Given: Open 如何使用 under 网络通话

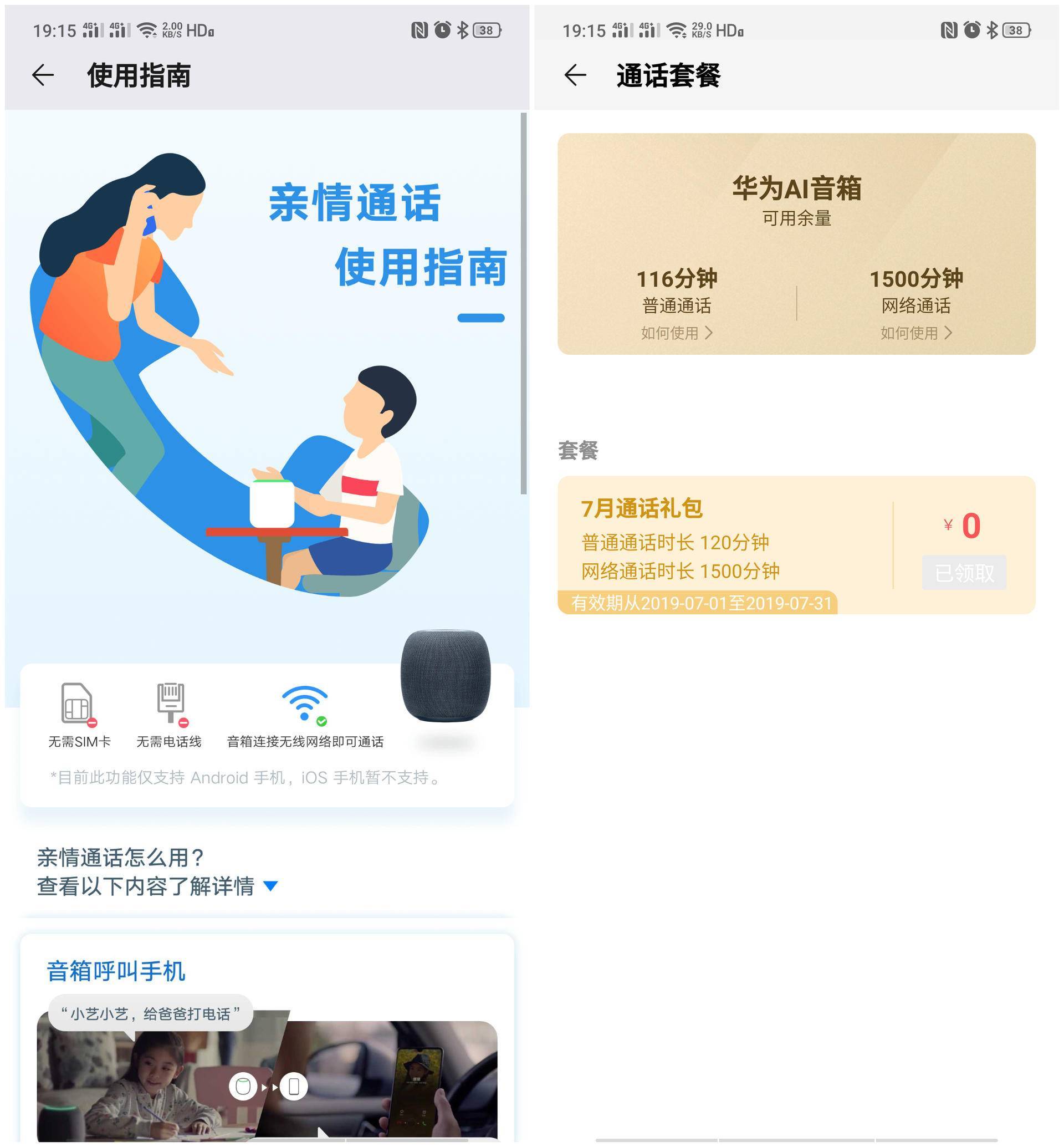Looking at the screenshot, I should pyautogui.click(x=915, y=333).
